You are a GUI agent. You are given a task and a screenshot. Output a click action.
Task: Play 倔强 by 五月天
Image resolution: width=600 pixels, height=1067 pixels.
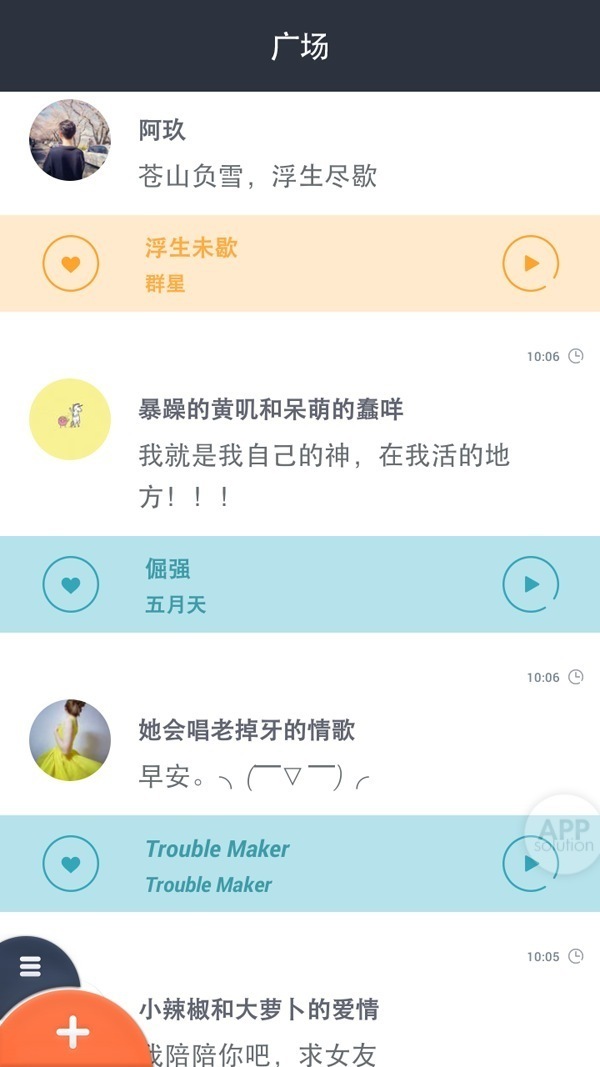click(530, 585)
